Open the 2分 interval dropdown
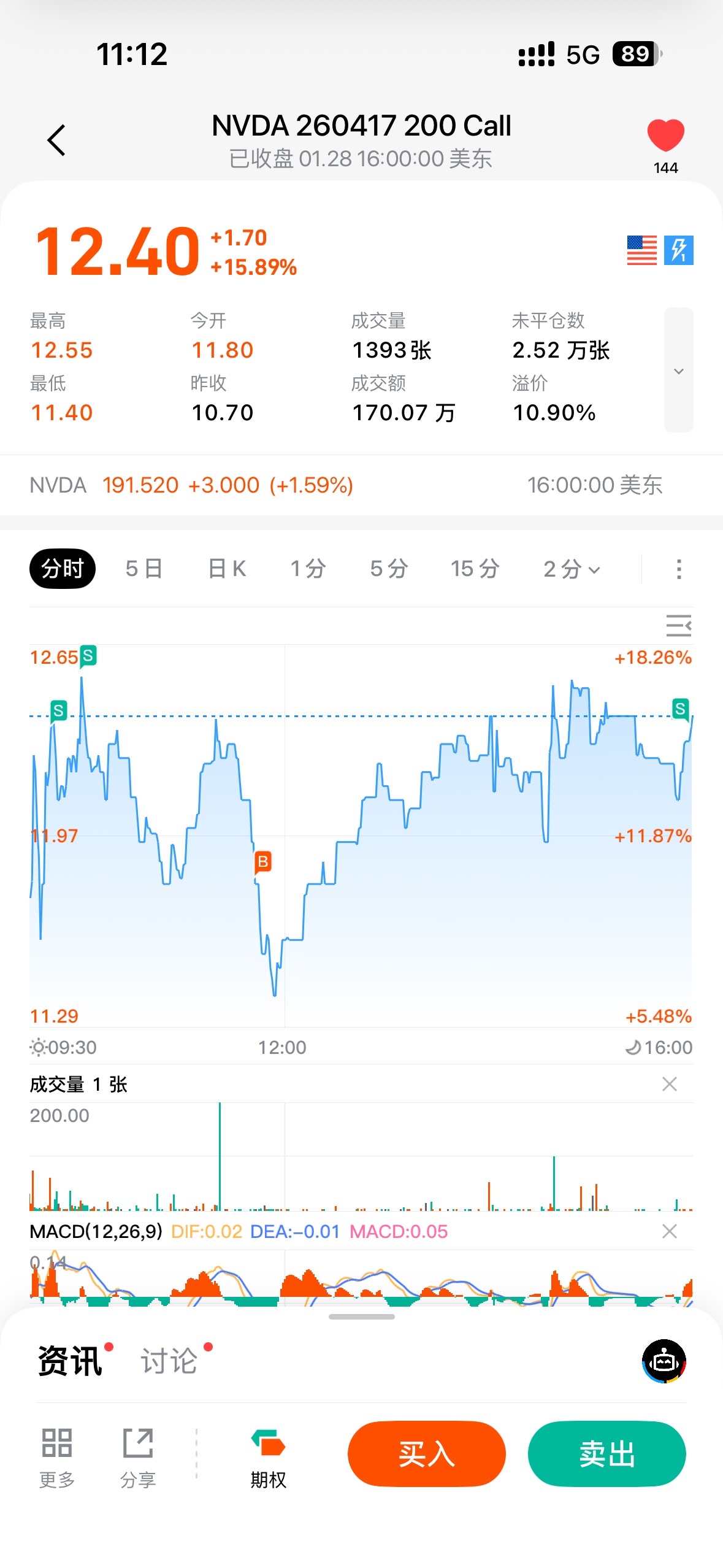 (572, 569)
